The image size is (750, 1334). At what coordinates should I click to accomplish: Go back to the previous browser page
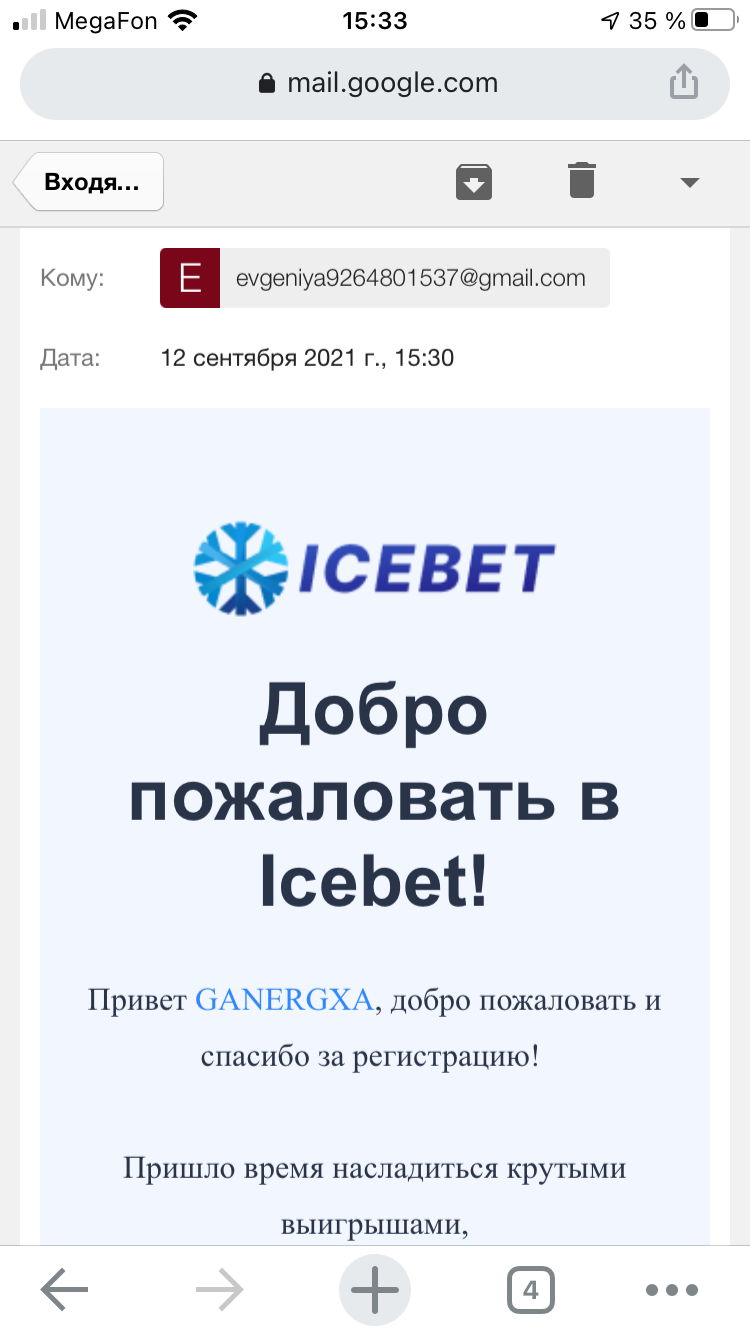(x=65, y=1290)
